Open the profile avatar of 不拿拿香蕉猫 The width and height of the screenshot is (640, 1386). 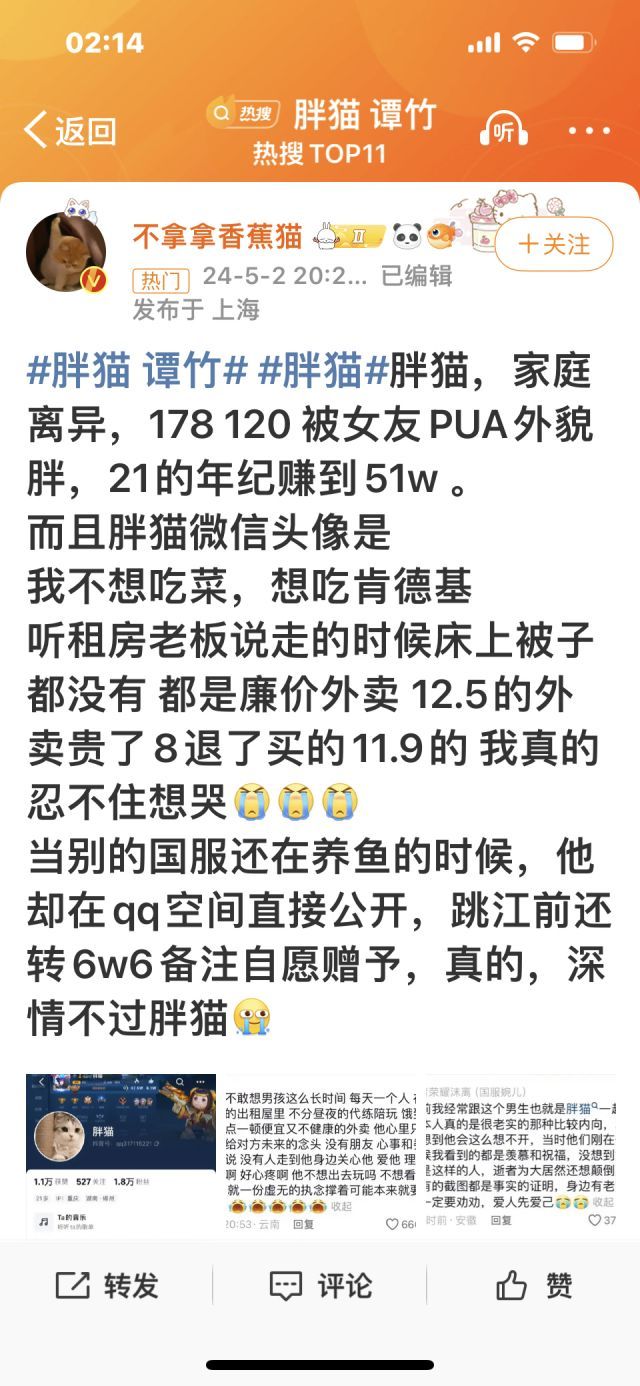[x=66, y=253]
